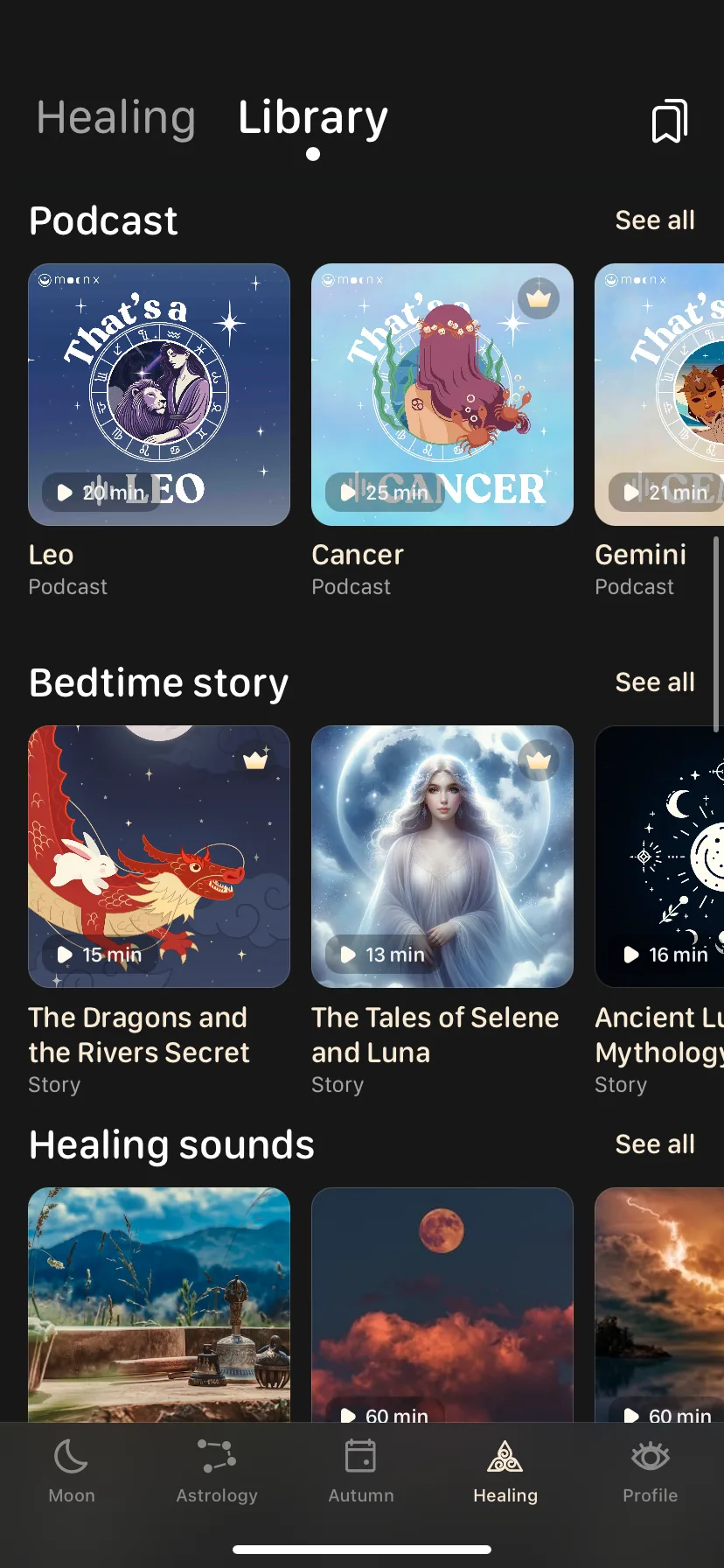The width and height of the screenshot is (724, 1568).
Task: See all Healing sounds
Action: tap(655, 1144)
